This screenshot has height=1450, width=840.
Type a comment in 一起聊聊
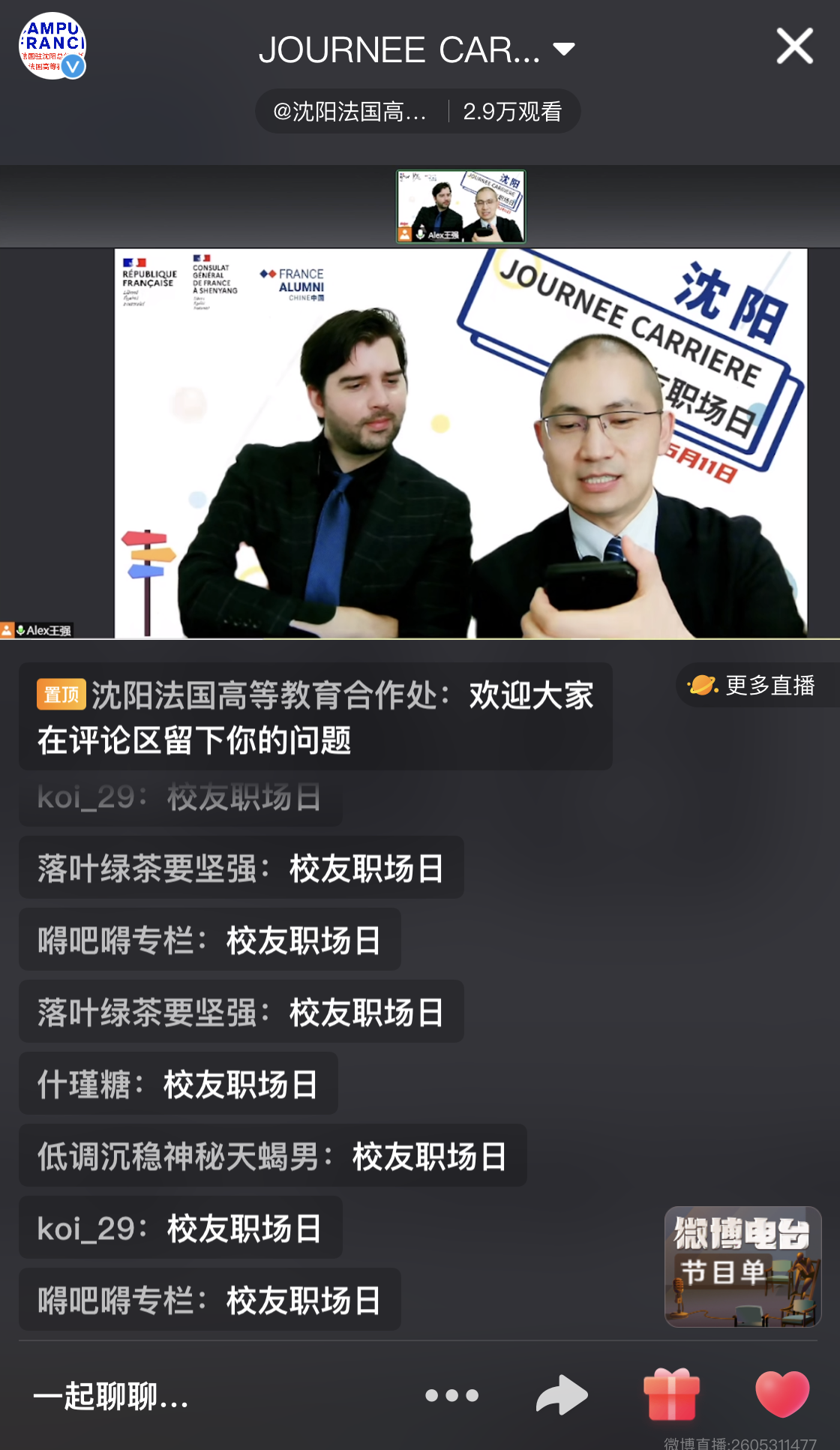pyautogui.click(x=112, y=1396)
